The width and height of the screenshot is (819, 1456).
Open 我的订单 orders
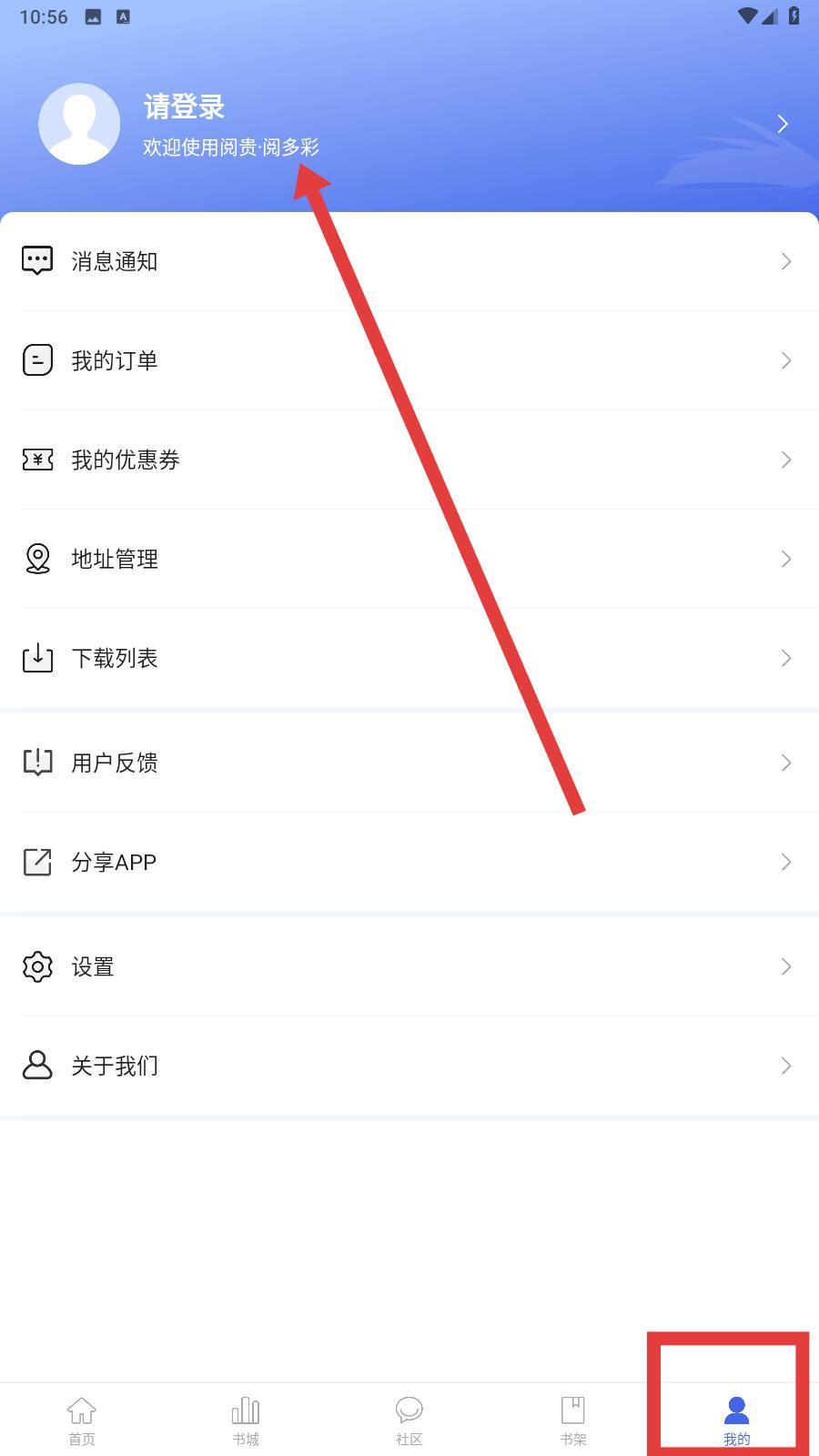click(115, 361)
